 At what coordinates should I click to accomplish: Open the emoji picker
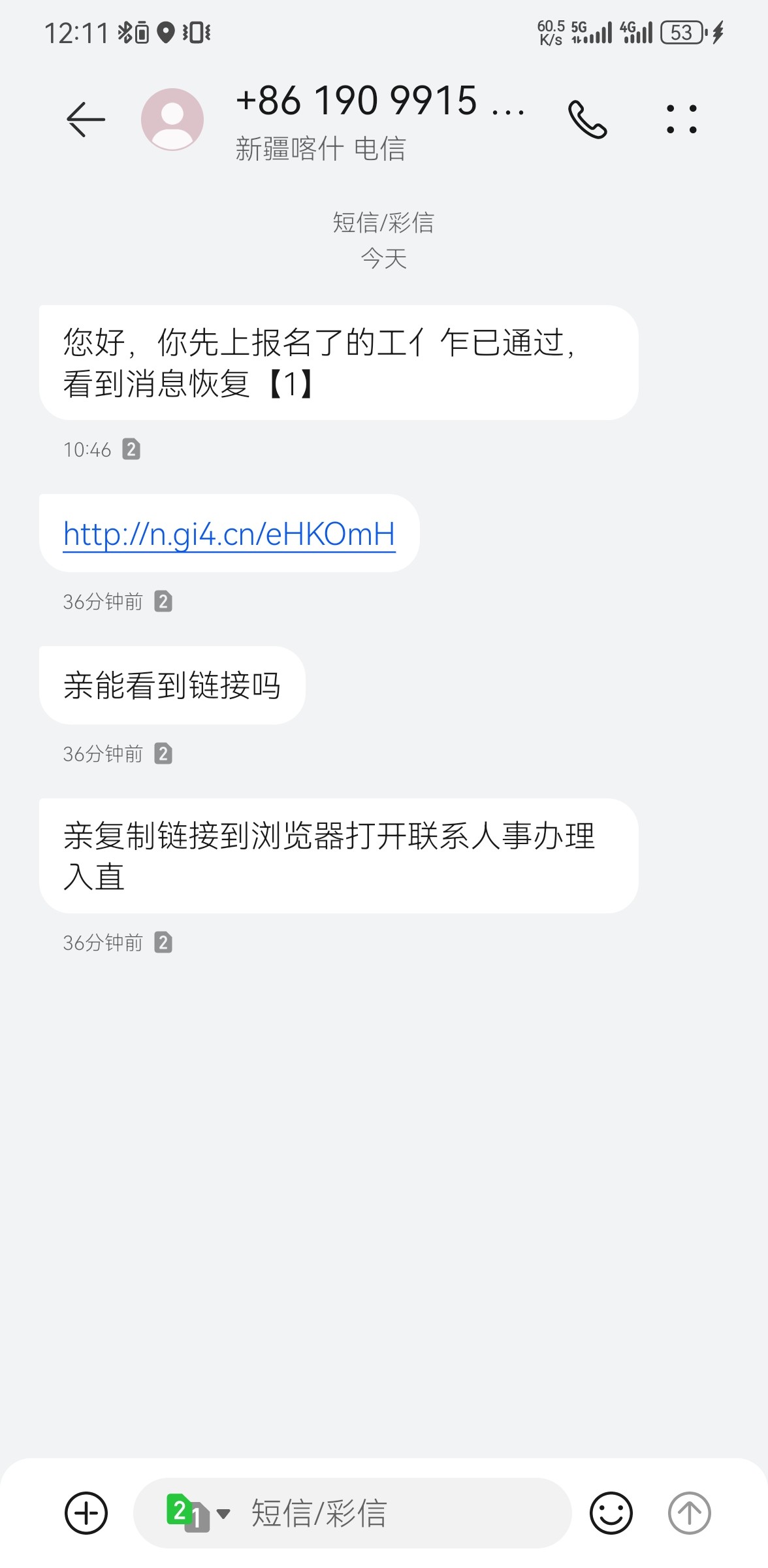[611, 1512]
